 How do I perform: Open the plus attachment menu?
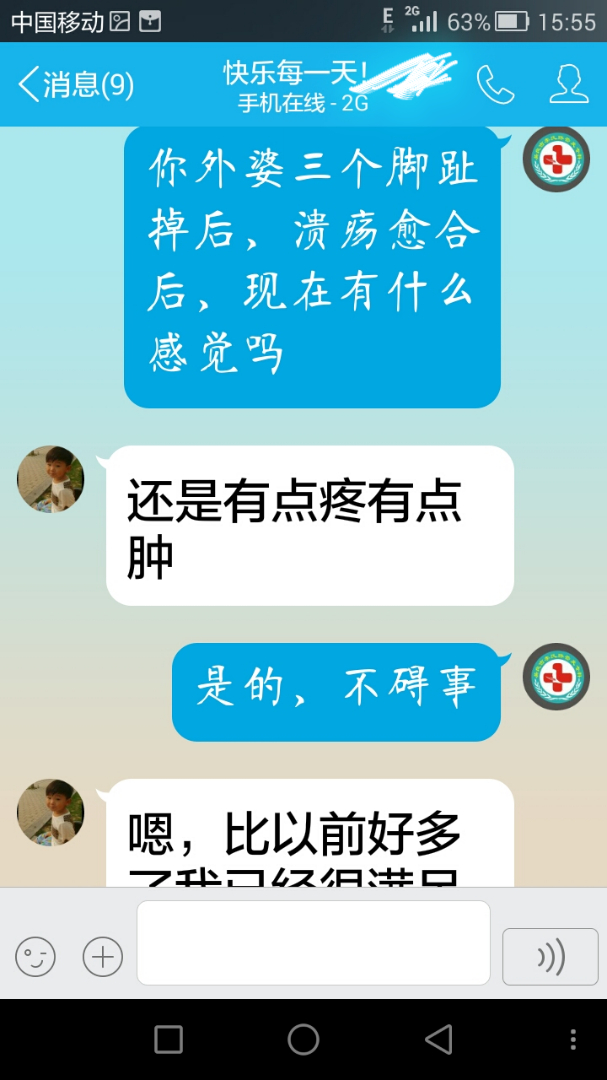102,957
